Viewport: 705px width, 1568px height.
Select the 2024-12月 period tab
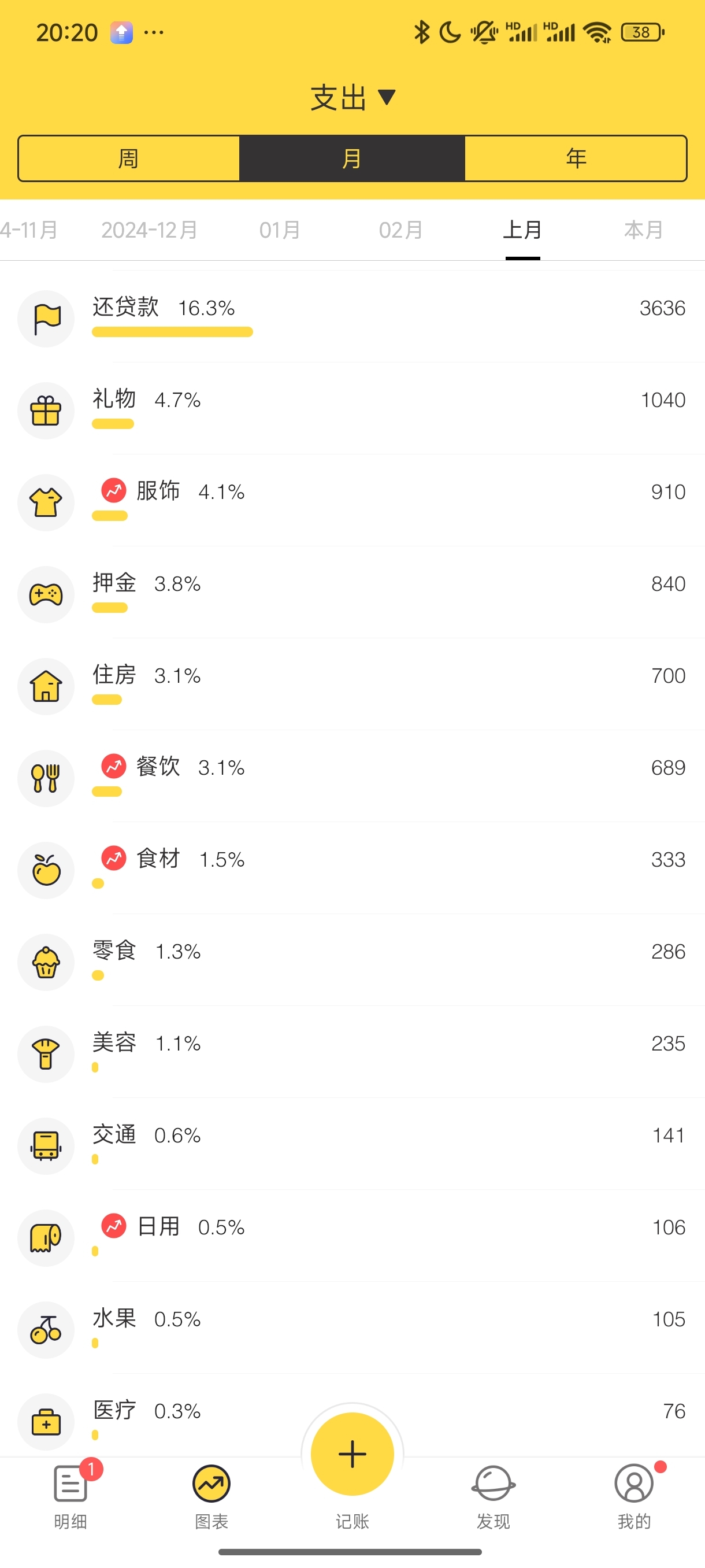pyautogui.click(x=150, y=230)
